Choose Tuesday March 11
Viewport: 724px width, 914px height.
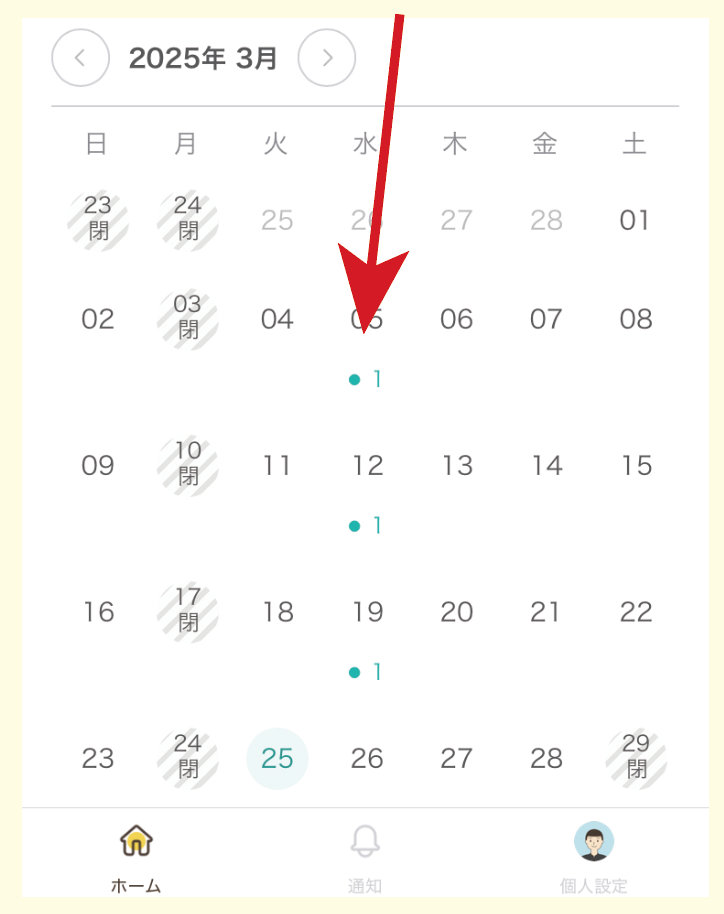tap(277, 466)
